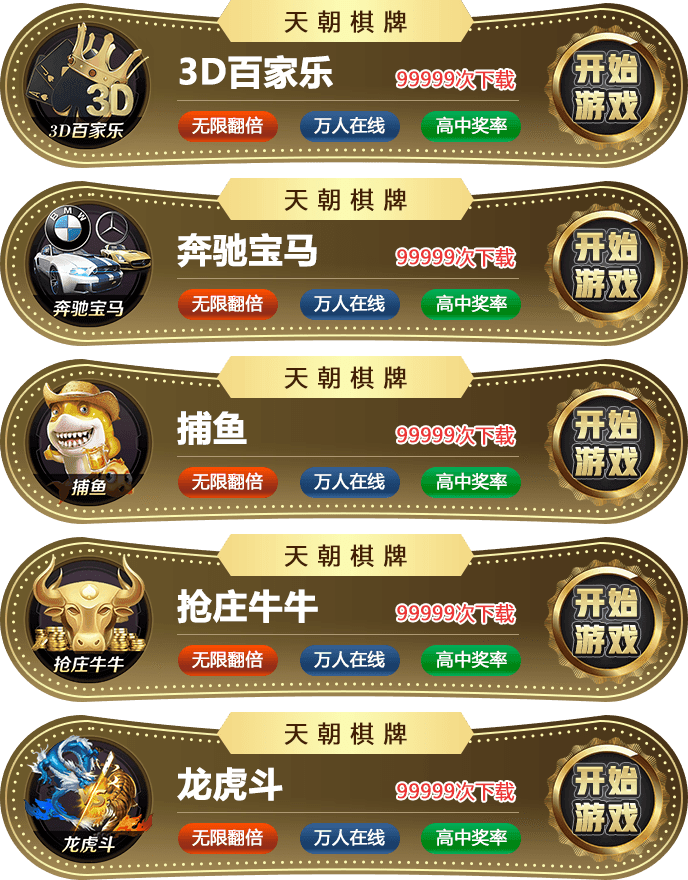688x880 pixels.
Task: Launch the 捕鱼 game with 开始游戏
Action: click(606, 444)
